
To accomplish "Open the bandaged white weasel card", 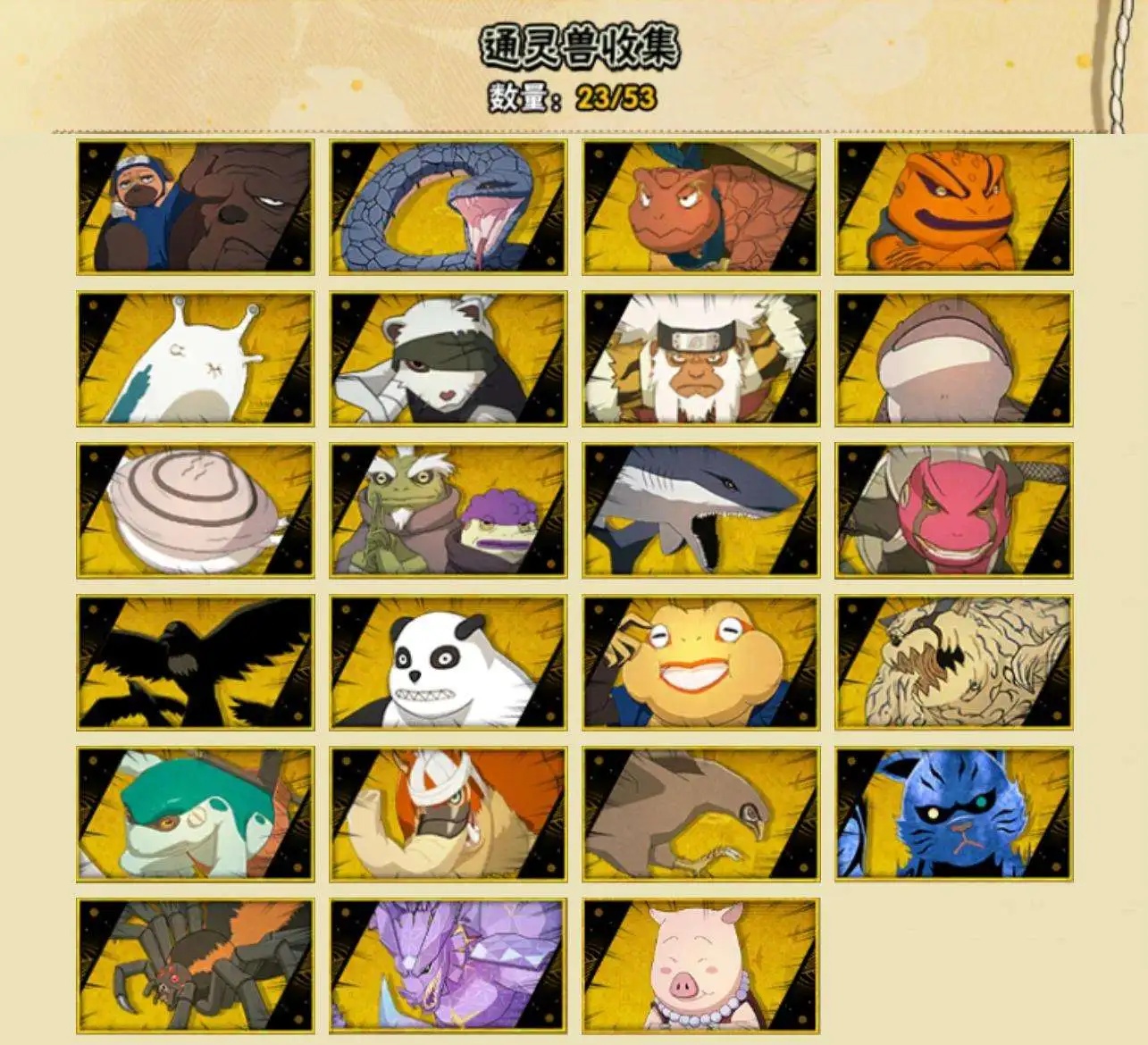I will 448,359.
